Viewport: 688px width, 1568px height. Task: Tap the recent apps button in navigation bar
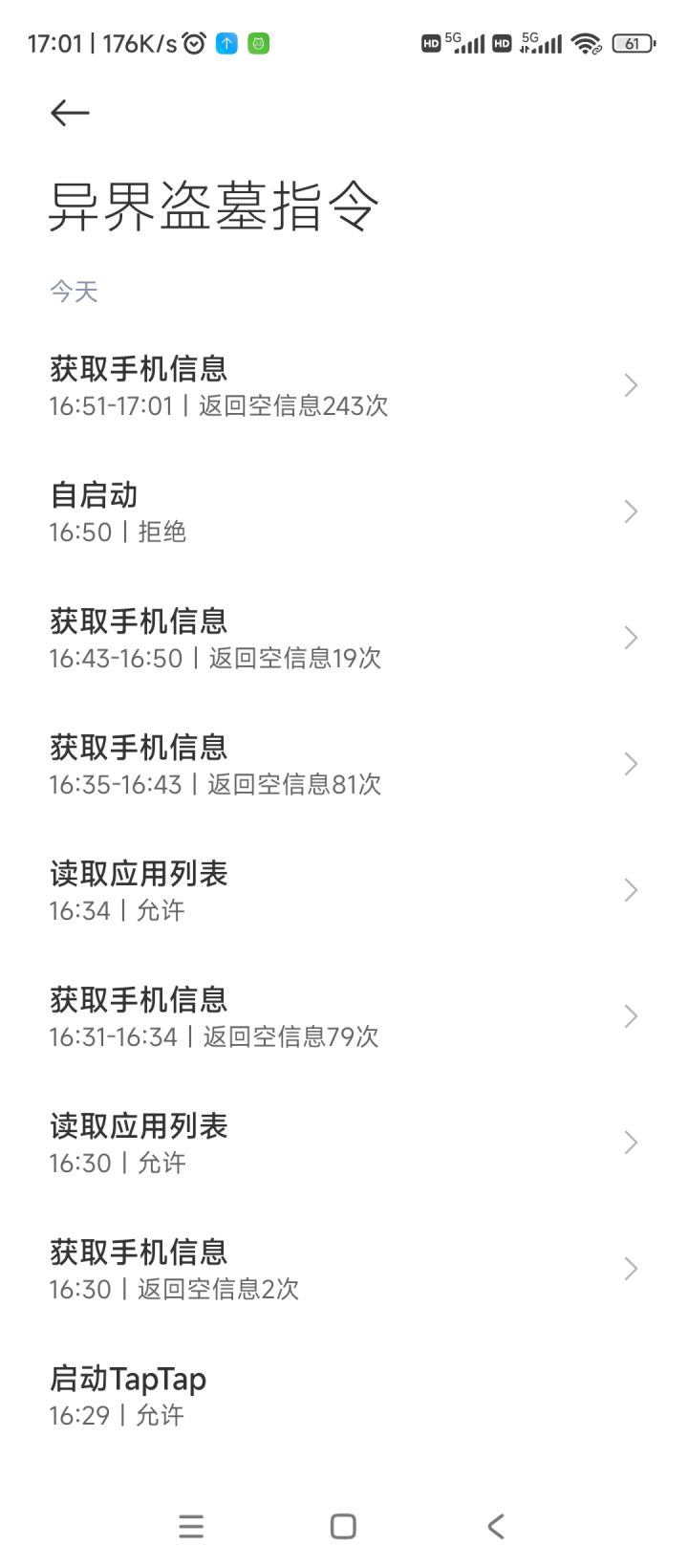pos(191,1526)
